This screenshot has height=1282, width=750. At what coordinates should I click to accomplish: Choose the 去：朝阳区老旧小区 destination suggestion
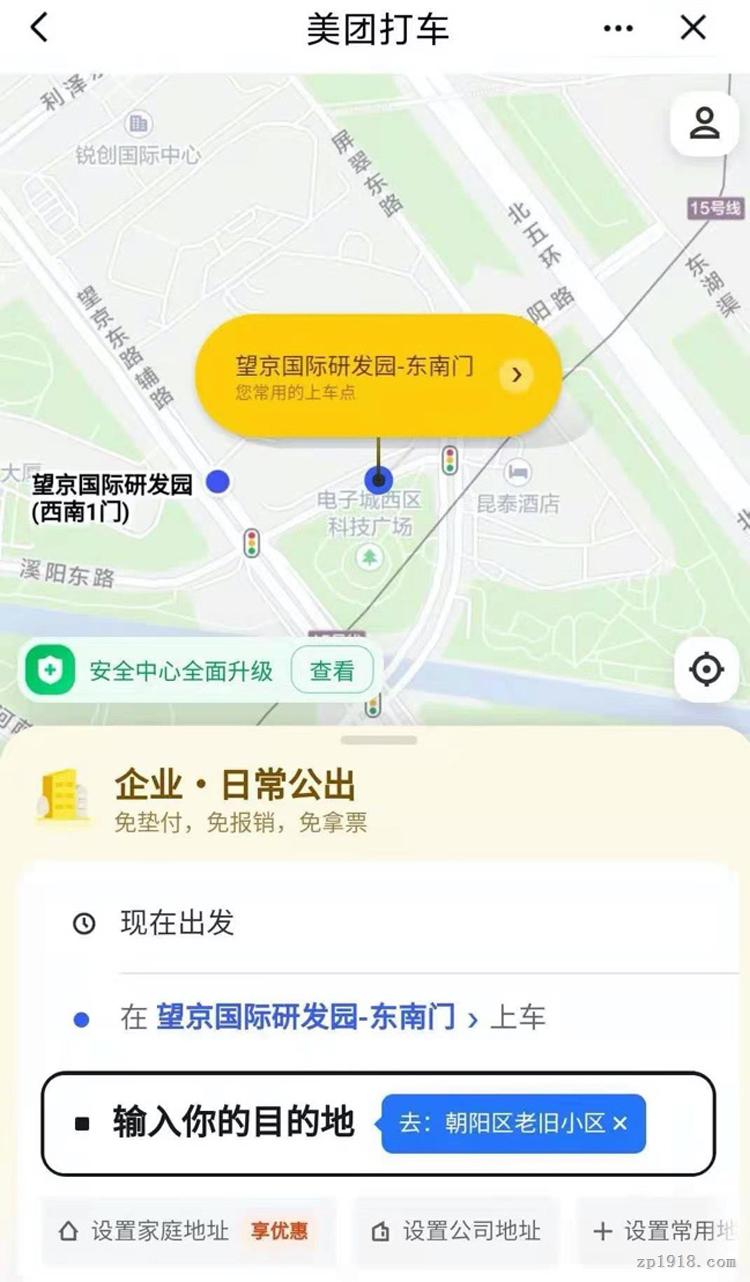[502, 1124]
